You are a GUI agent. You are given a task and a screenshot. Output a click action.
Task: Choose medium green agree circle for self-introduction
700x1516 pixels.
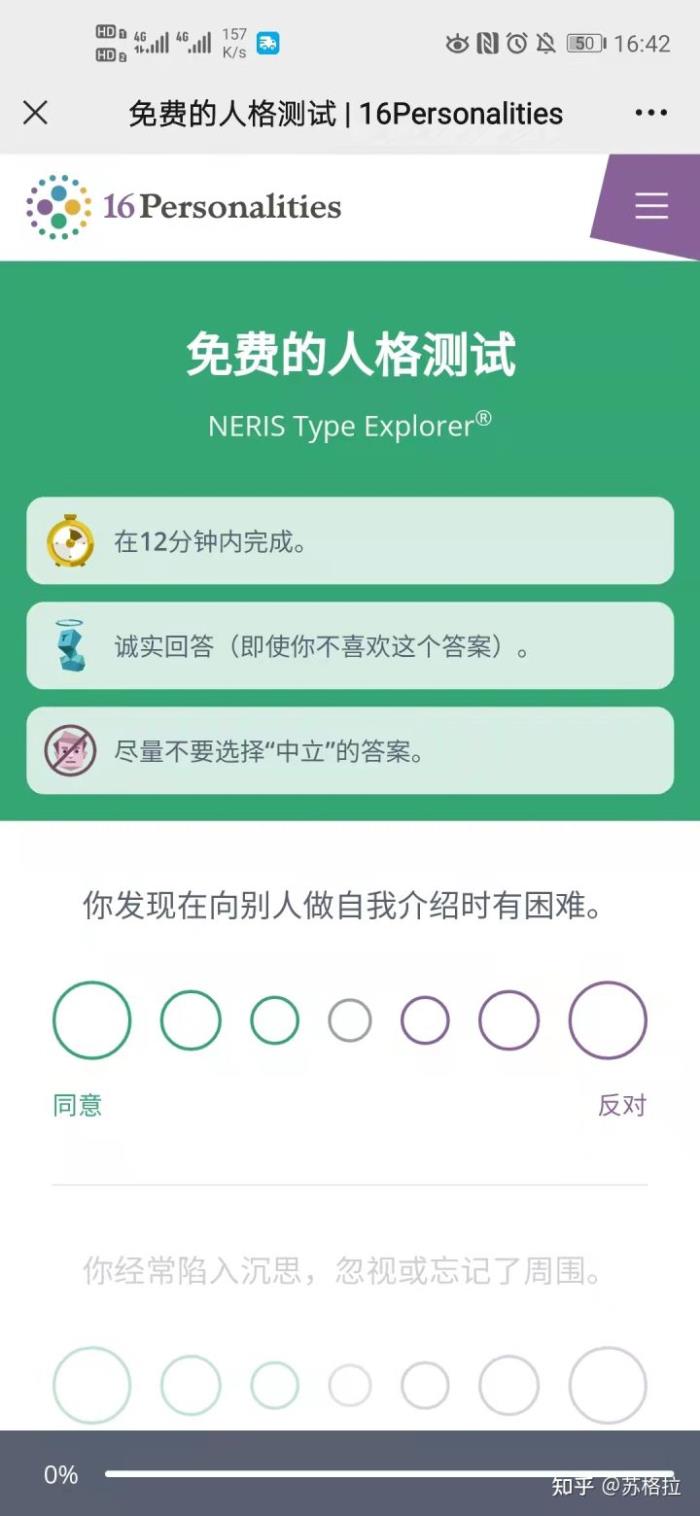pos(190,1020)
